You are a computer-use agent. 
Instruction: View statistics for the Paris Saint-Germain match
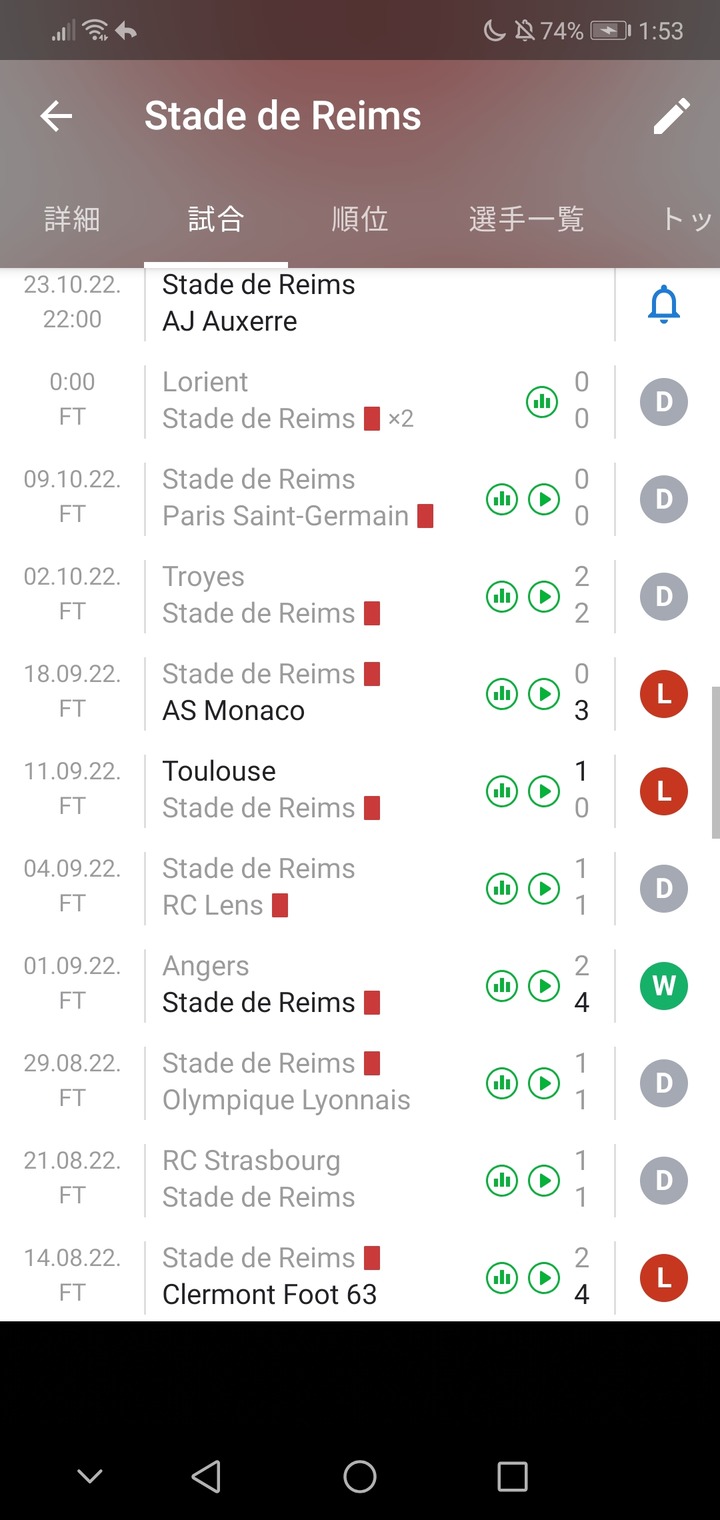point(502,498)
